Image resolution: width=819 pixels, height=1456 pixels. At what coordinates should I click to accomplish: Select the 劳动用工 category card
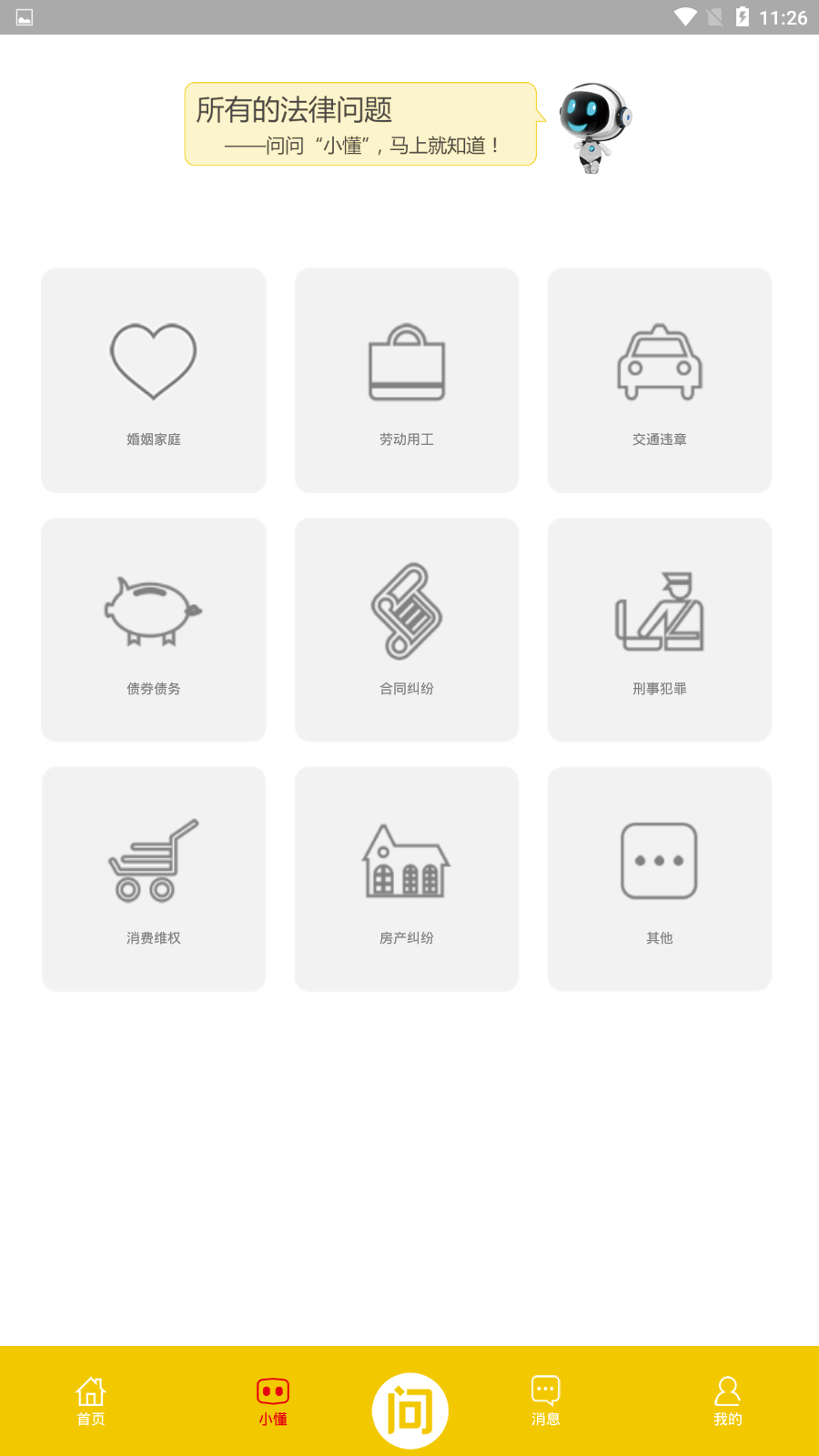407,380
